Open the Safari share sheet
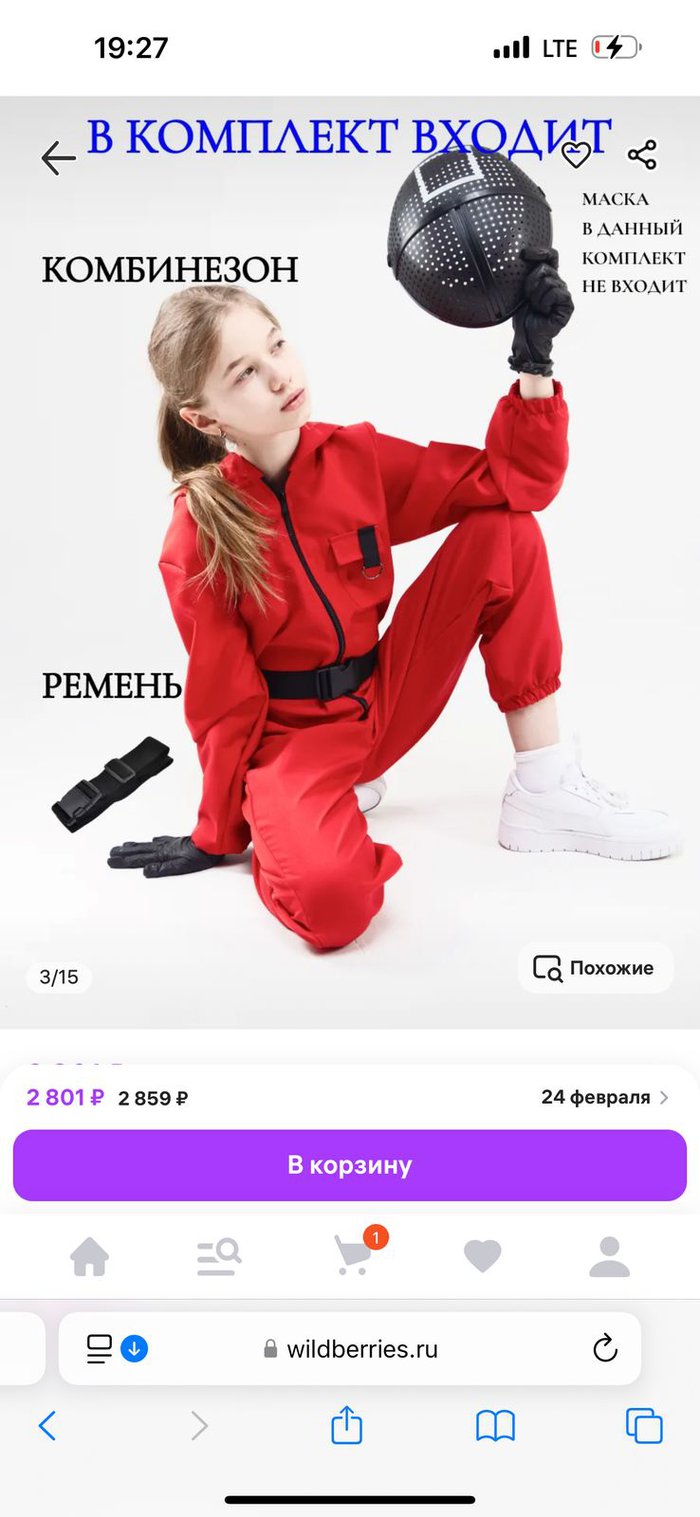The width and height of the screenshot is (700, 1517). point(346,1424)
